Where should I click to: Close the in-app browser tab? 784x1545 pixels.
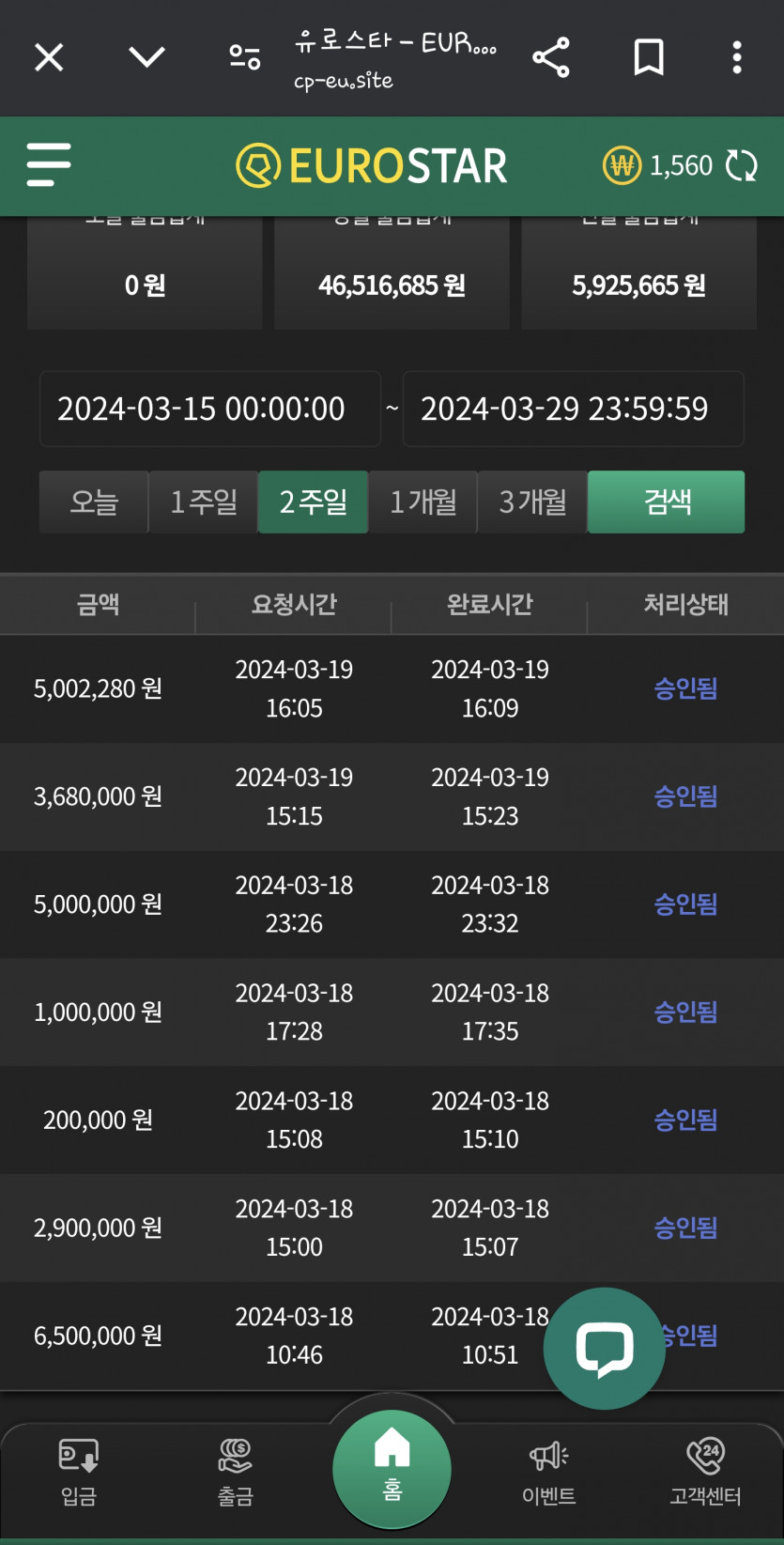click(x=49, y=57)
